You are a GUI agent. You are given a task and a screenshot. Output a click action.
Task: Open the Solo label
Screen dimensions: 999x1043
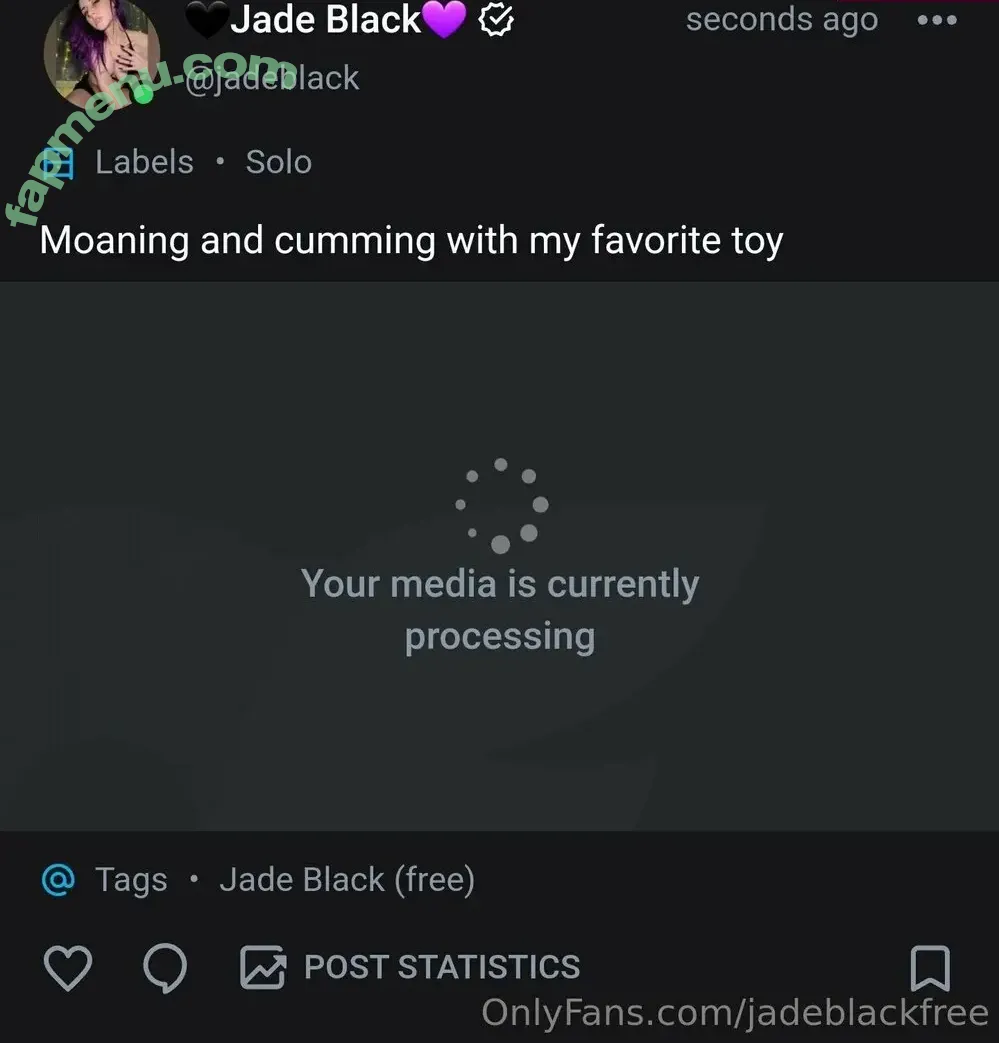pyautogui.click(x=278, y=162)
